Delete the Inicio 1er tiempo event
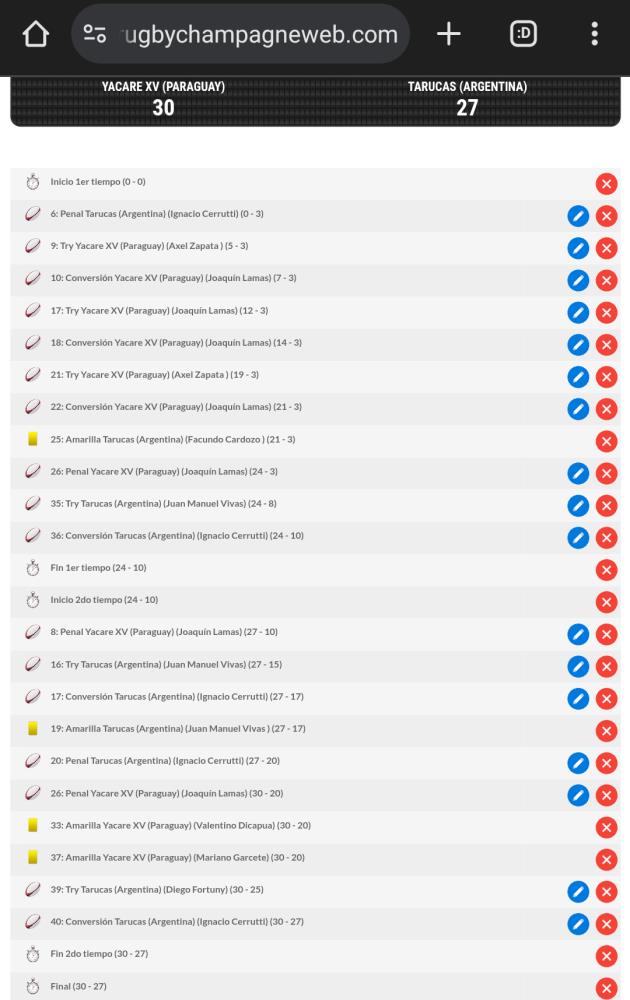 click(606, 183)
